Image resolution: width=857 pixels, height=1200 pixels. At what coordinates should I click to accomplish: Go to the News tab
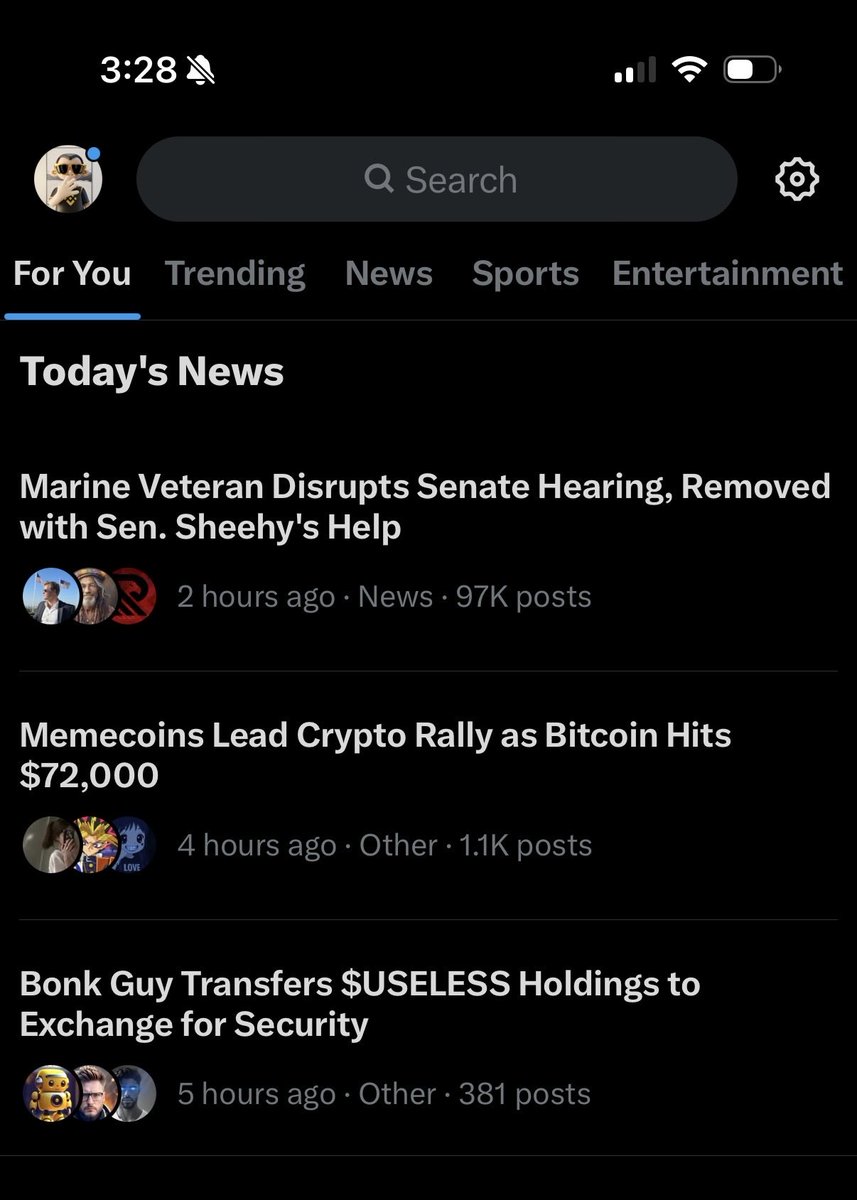(389, 274)
